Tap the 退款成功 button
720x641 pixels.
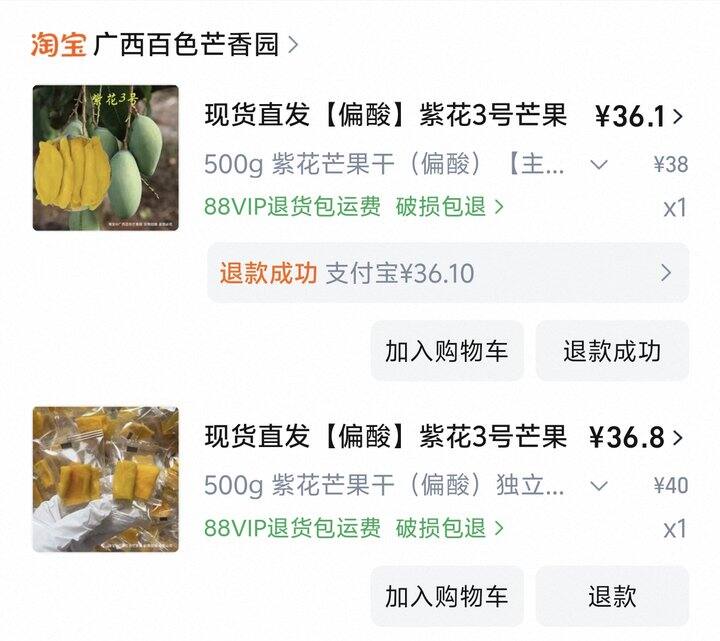pyautogui.click(x=611, y=351)
